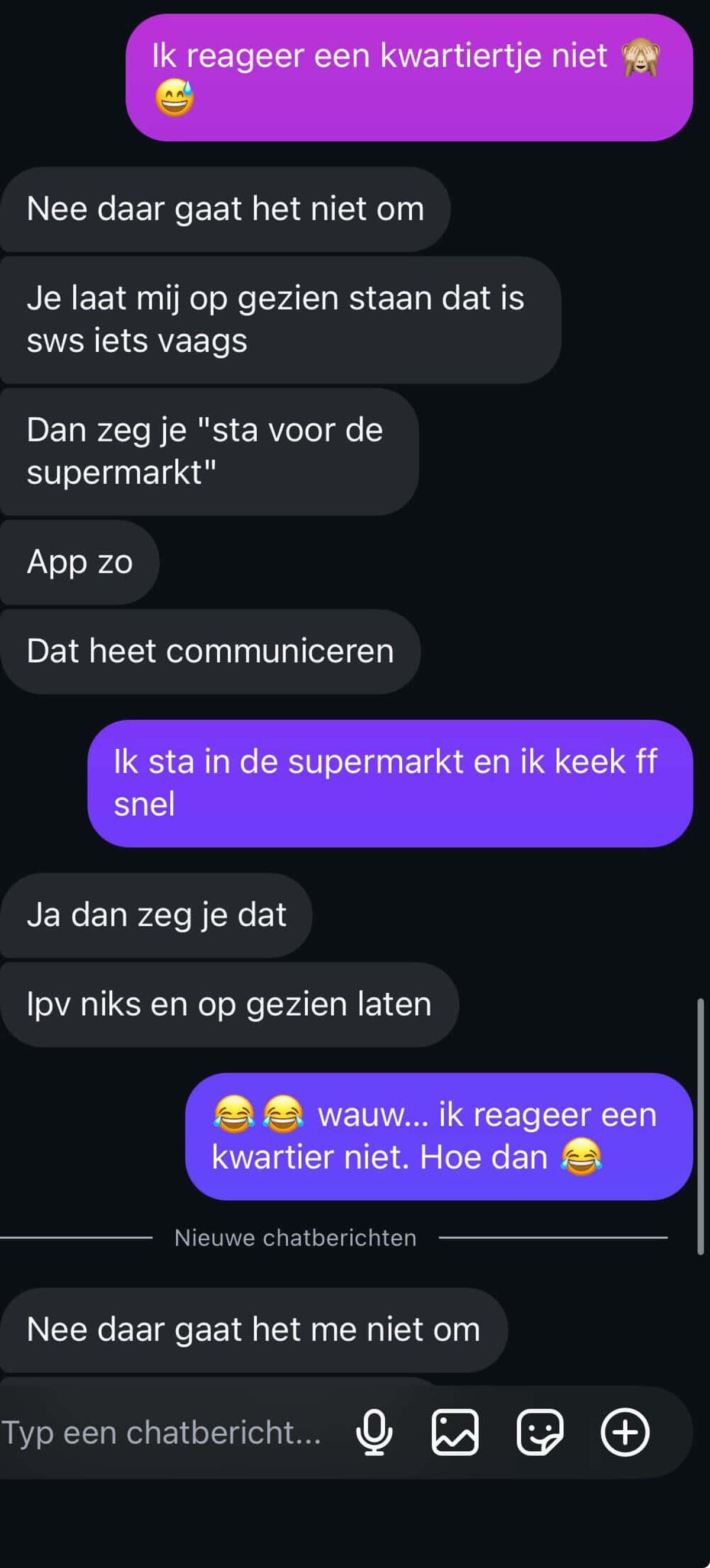Open the sticker picker
710x1568 pixels.
coord(539,1432)
